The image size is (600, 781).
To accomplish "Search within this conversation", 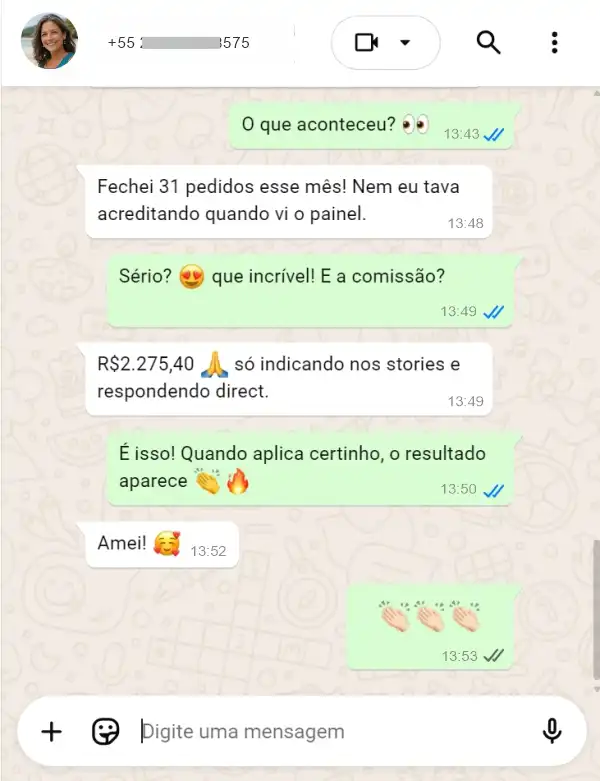I will [488, 43].
